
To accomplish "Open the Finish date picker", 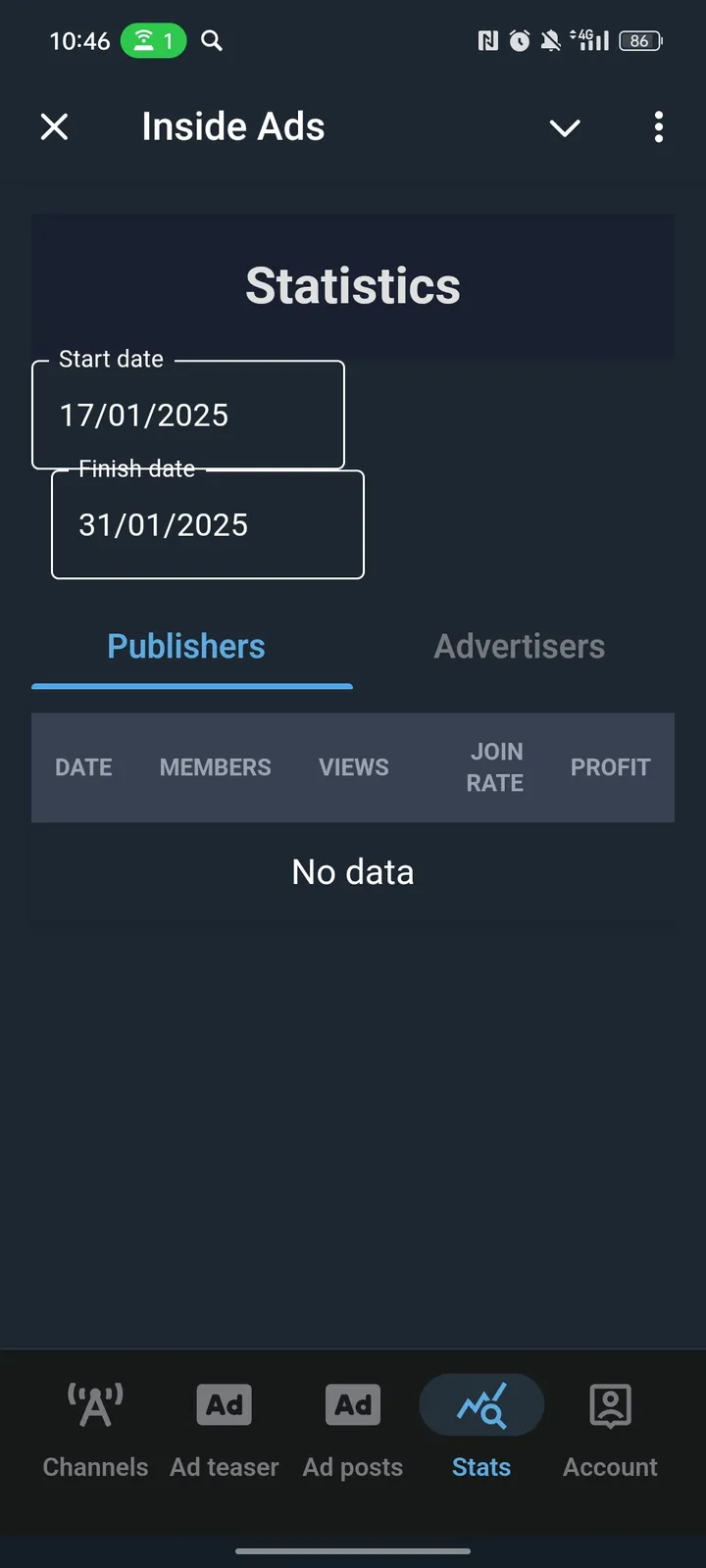I will [x=208, y=524].
